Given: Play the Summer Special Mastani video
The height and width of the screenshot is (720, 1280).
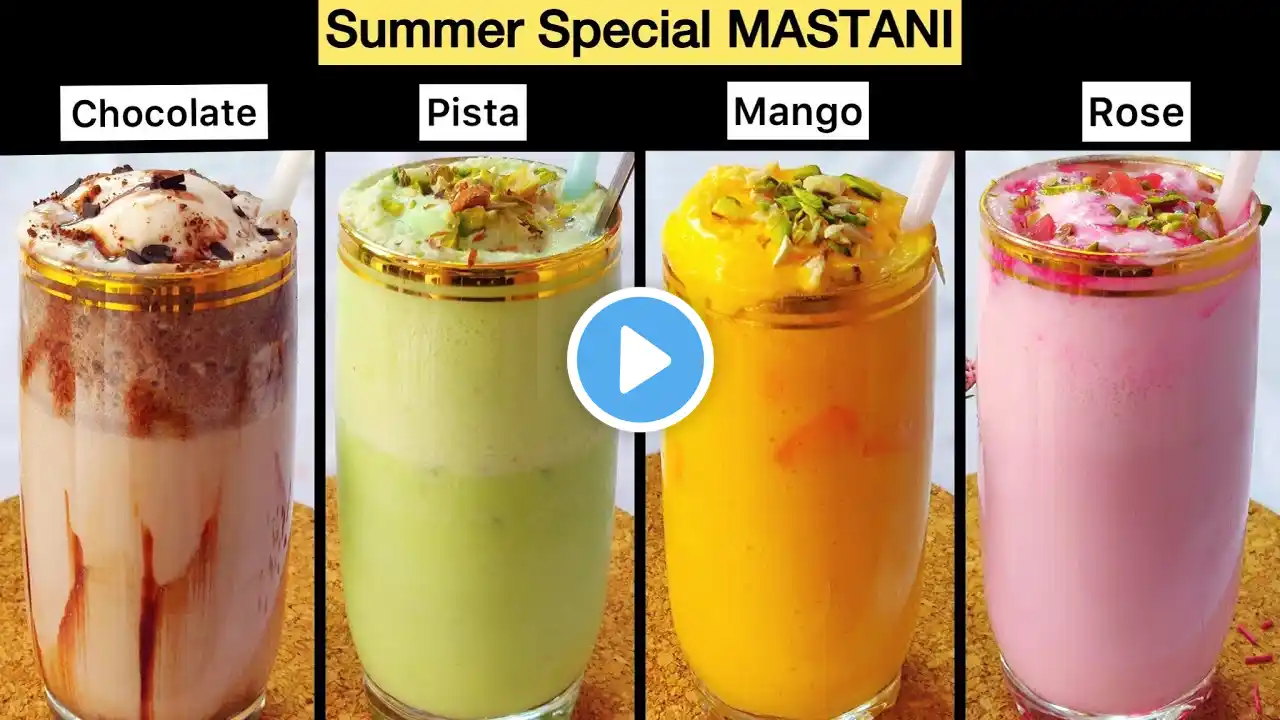Looking at the screenshot, I should 640,360.
